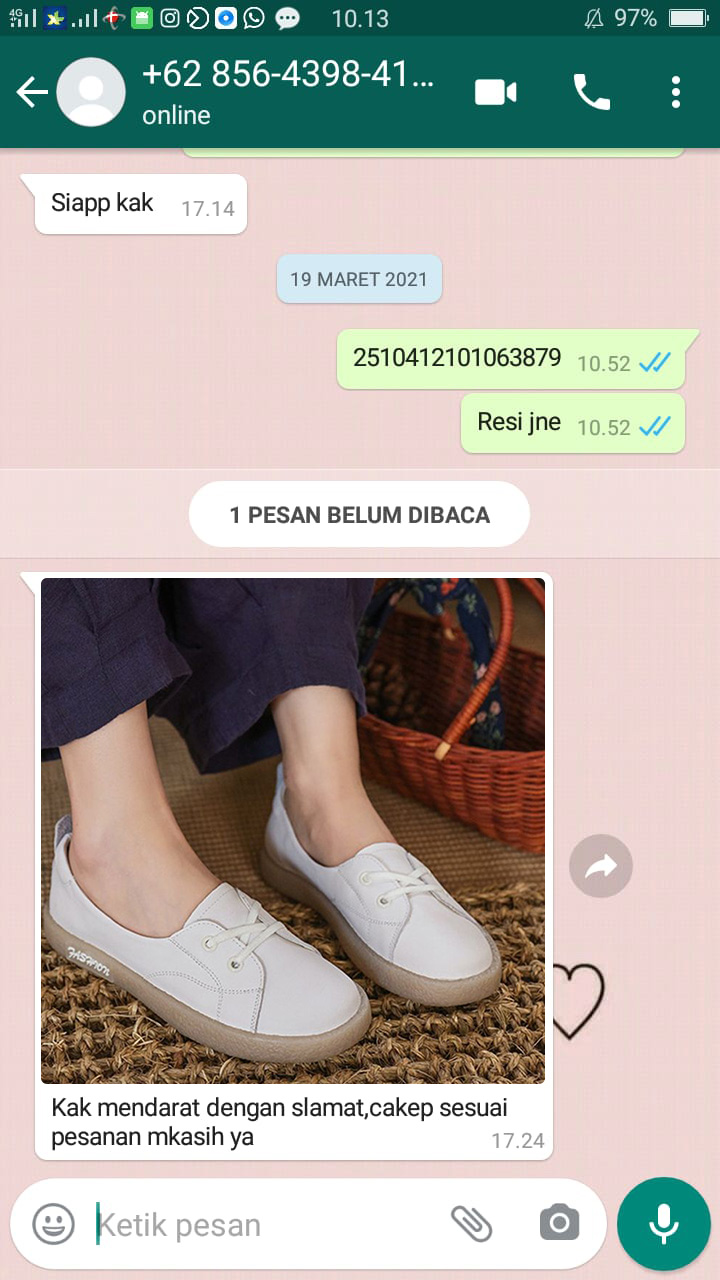Open the overflow menu

[x=676, y=93]
